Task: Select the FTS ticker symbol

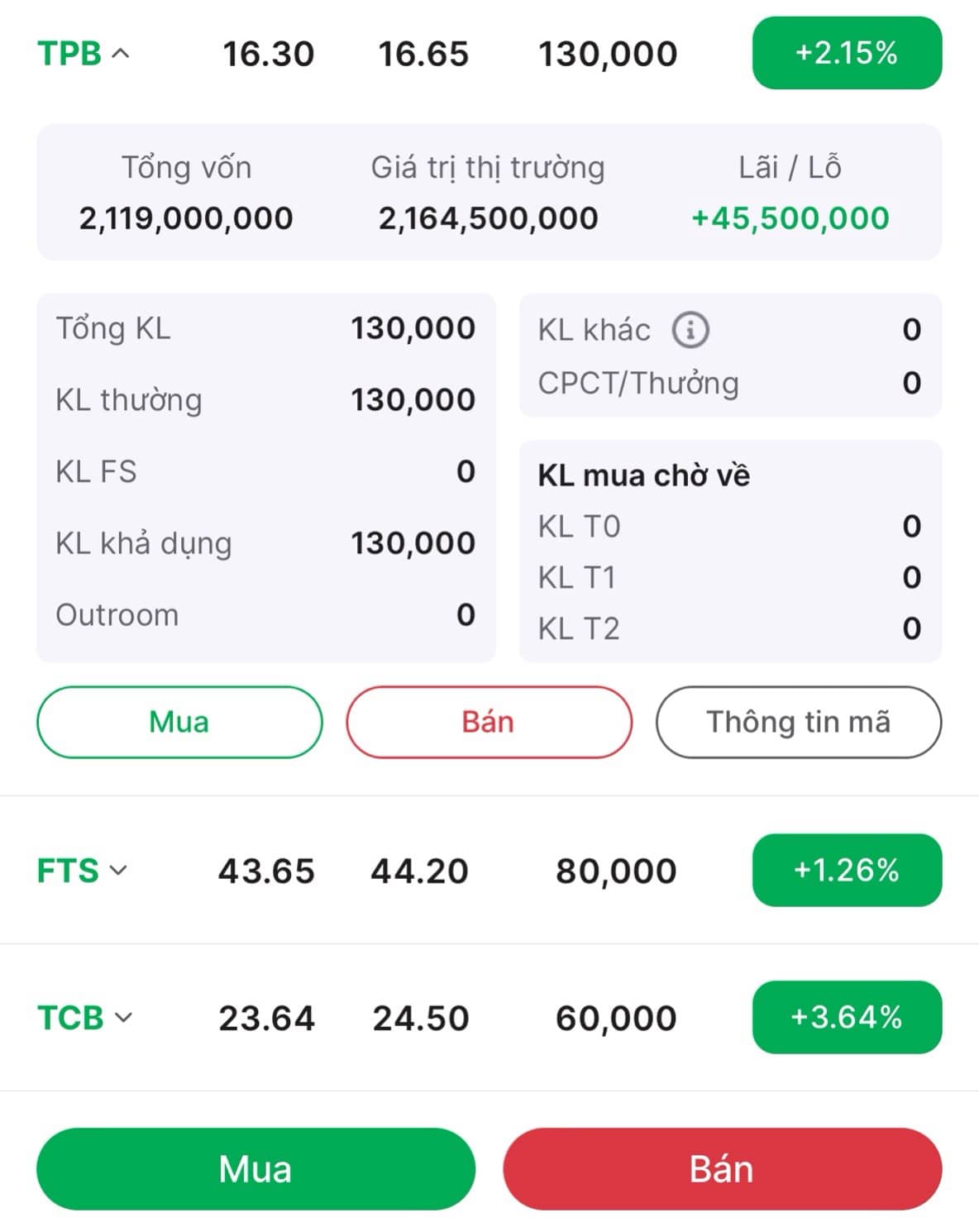Action: tap(64, 871)
